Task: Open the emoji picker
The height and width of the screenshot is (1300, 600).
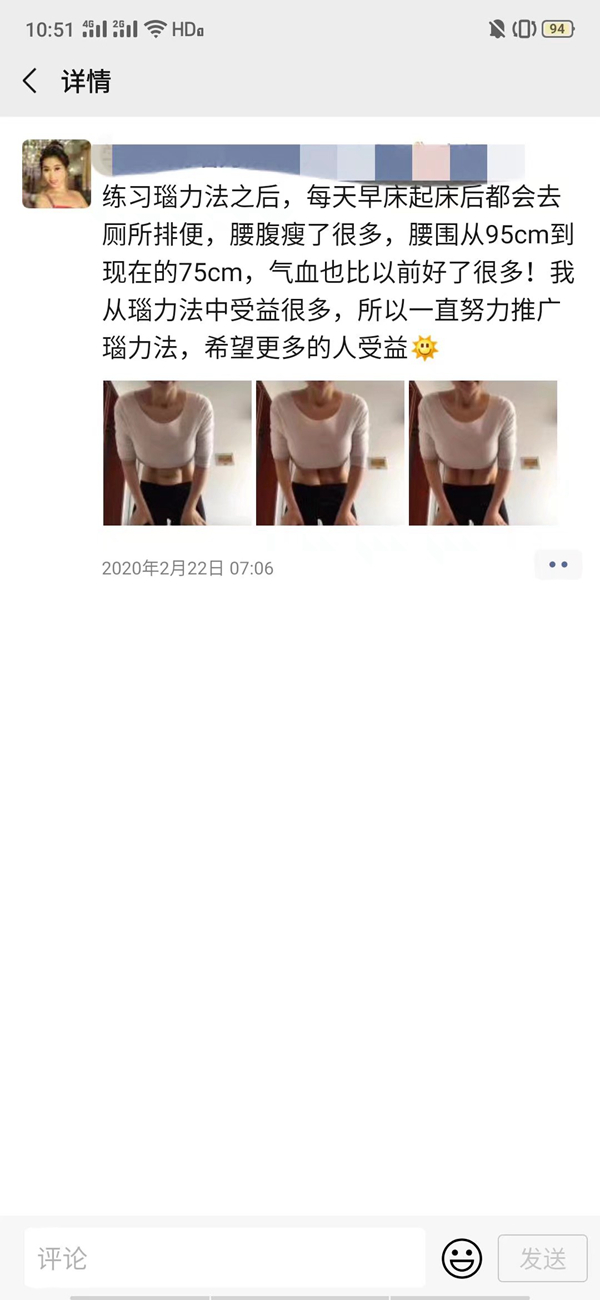Action: [x=461, y=1258]
